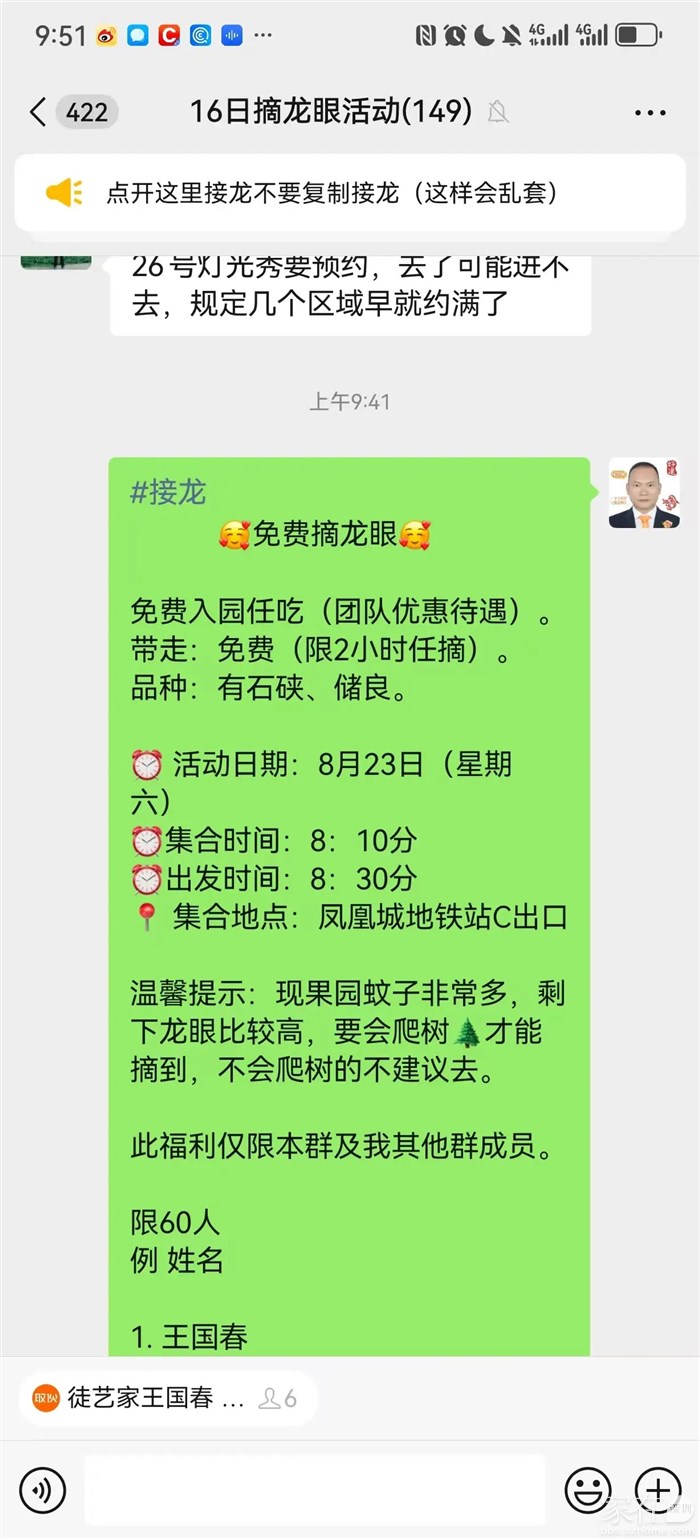Open the plus attachments menu
Viewport: 700px width, 1539px height.
658,1491
